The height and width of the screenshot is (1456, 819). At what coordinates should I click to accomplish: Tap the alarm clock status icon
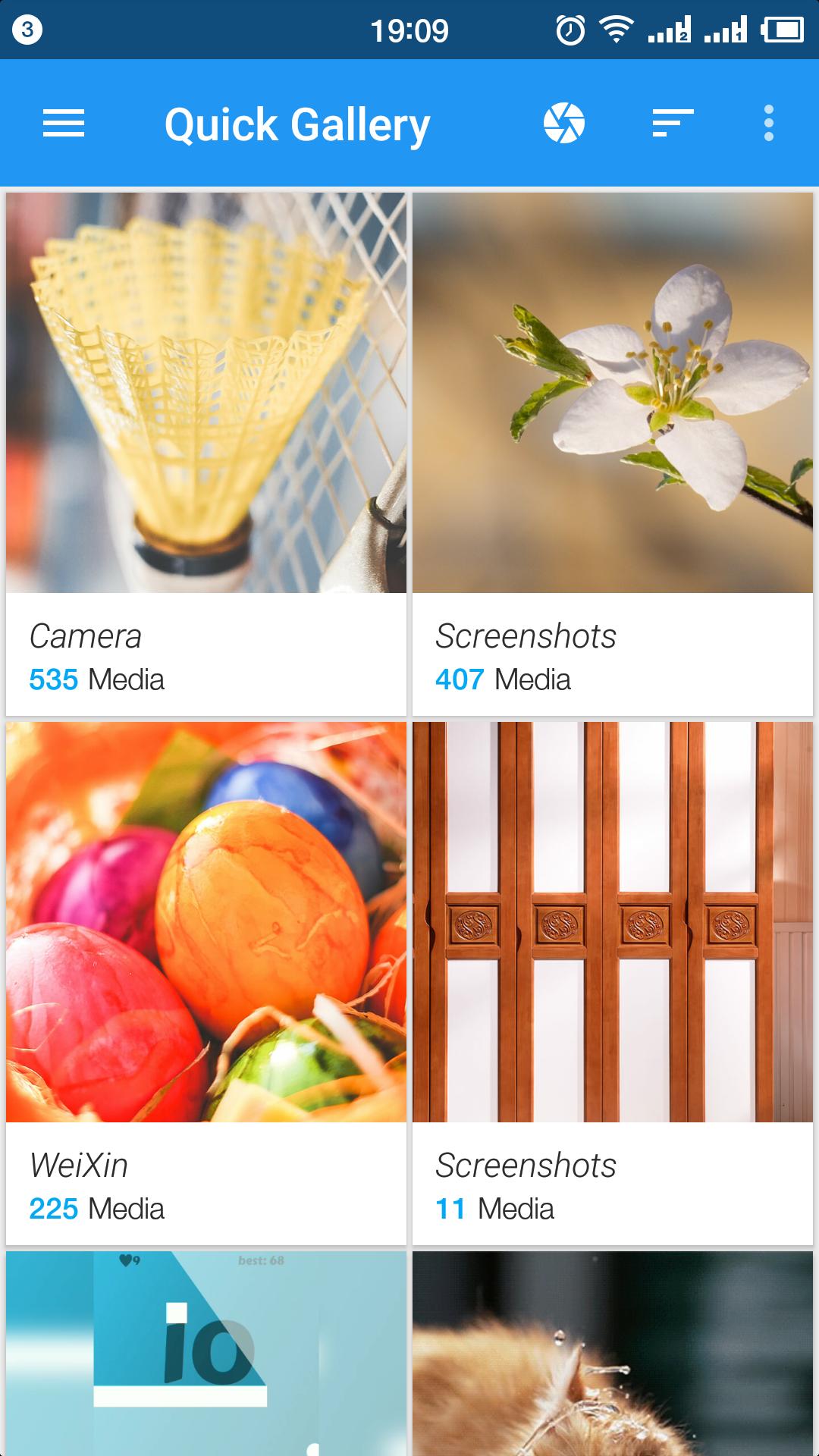coord(567,29)
